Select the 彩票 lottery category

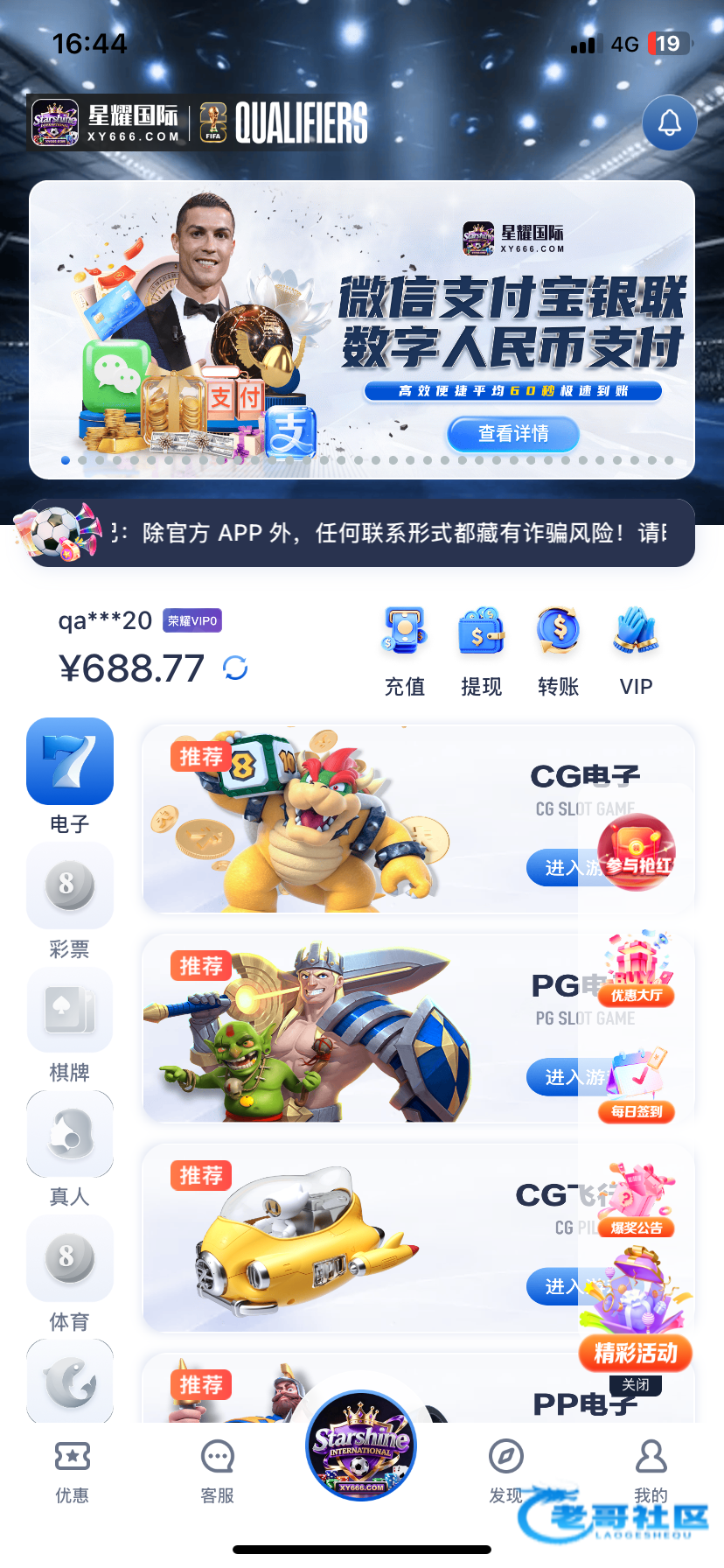tap(70, 899)
